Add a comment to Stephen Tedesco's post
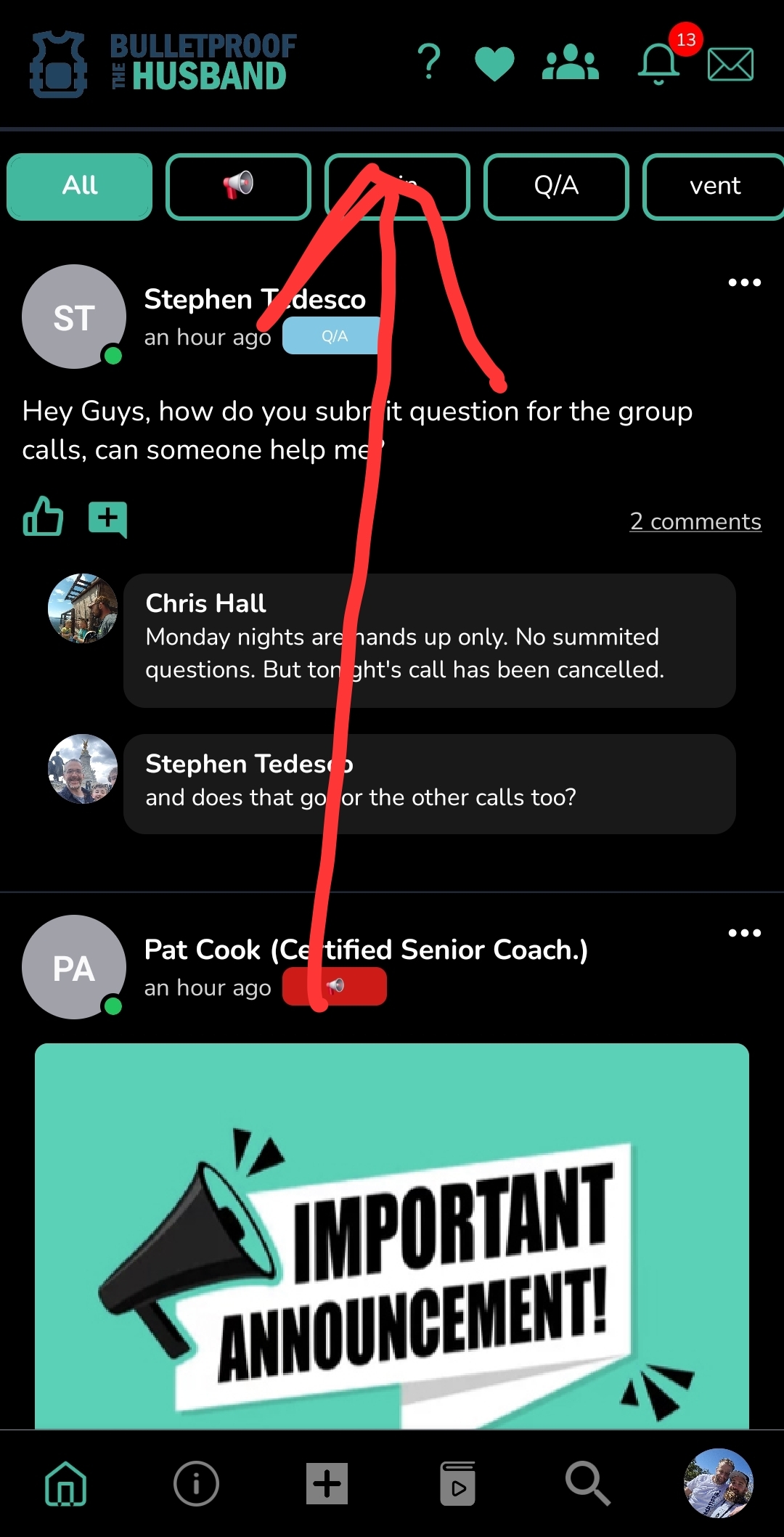This screenshot has width=784, height=1537. coord(107,519)
